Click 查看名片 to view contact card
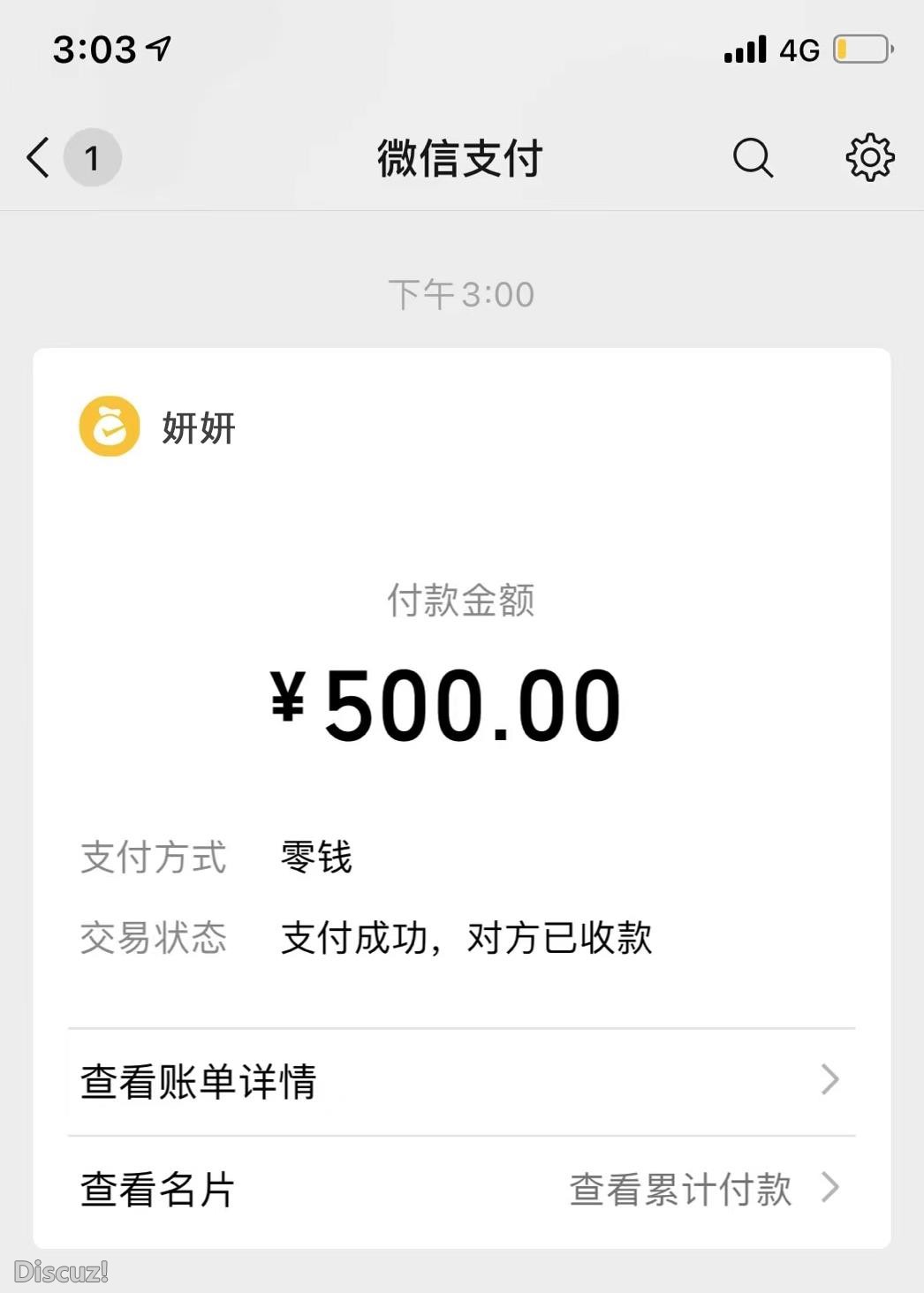Screen dimensions: 924x1293 [x=155, y=1191]
